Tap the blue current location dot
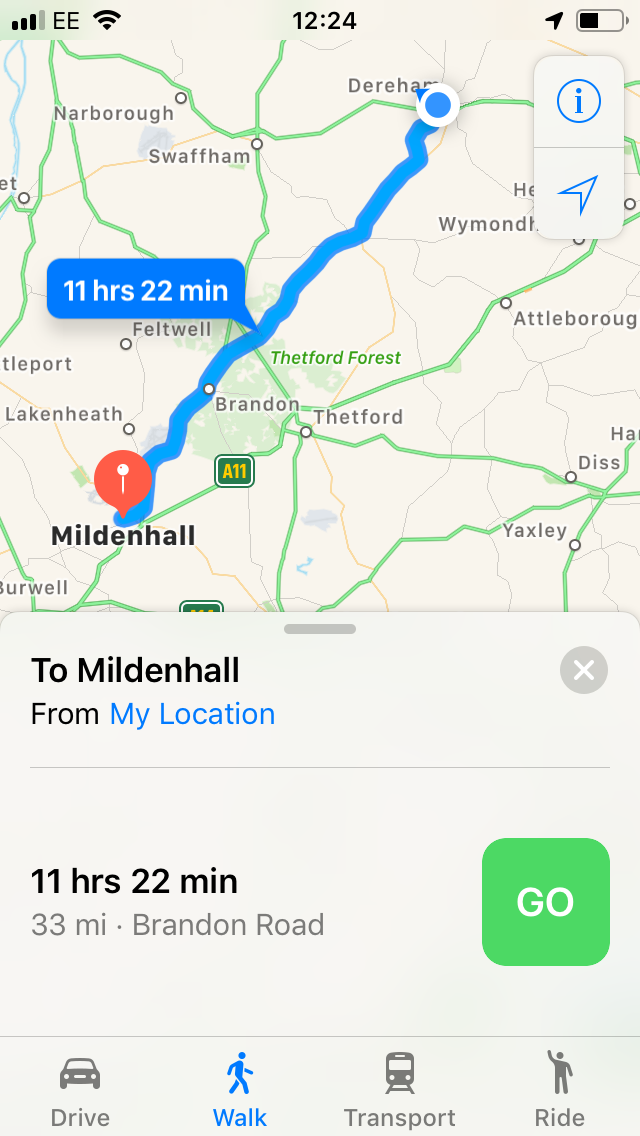The height and width of the screenshot is (1136, 640). 437,105
